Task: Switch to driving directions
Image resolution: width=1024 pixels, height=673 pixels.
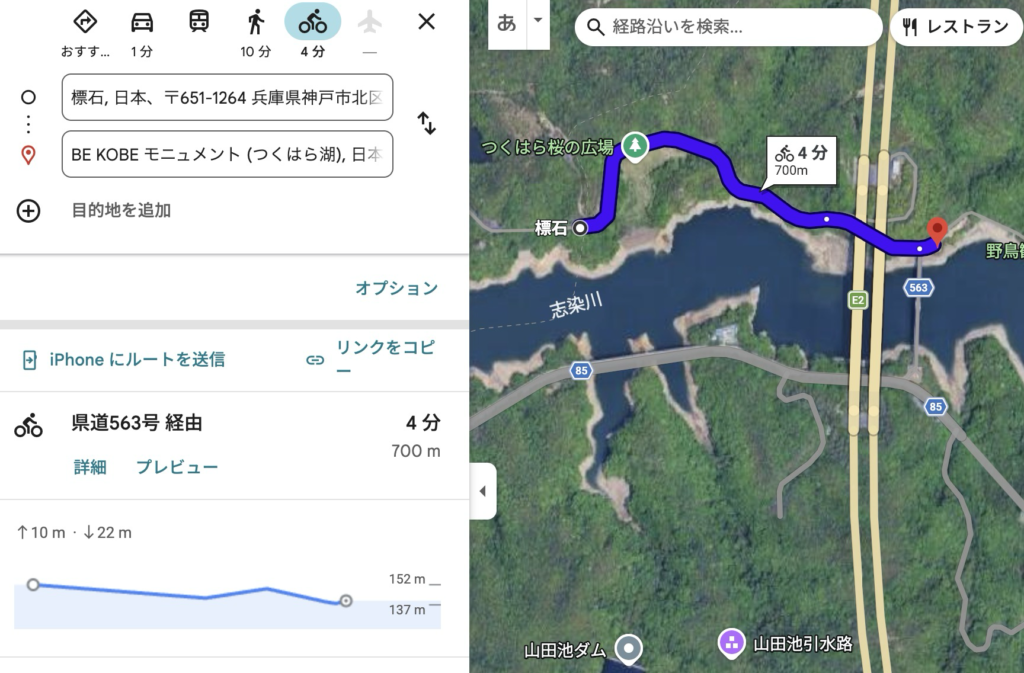Action: (x=142, y=22)
